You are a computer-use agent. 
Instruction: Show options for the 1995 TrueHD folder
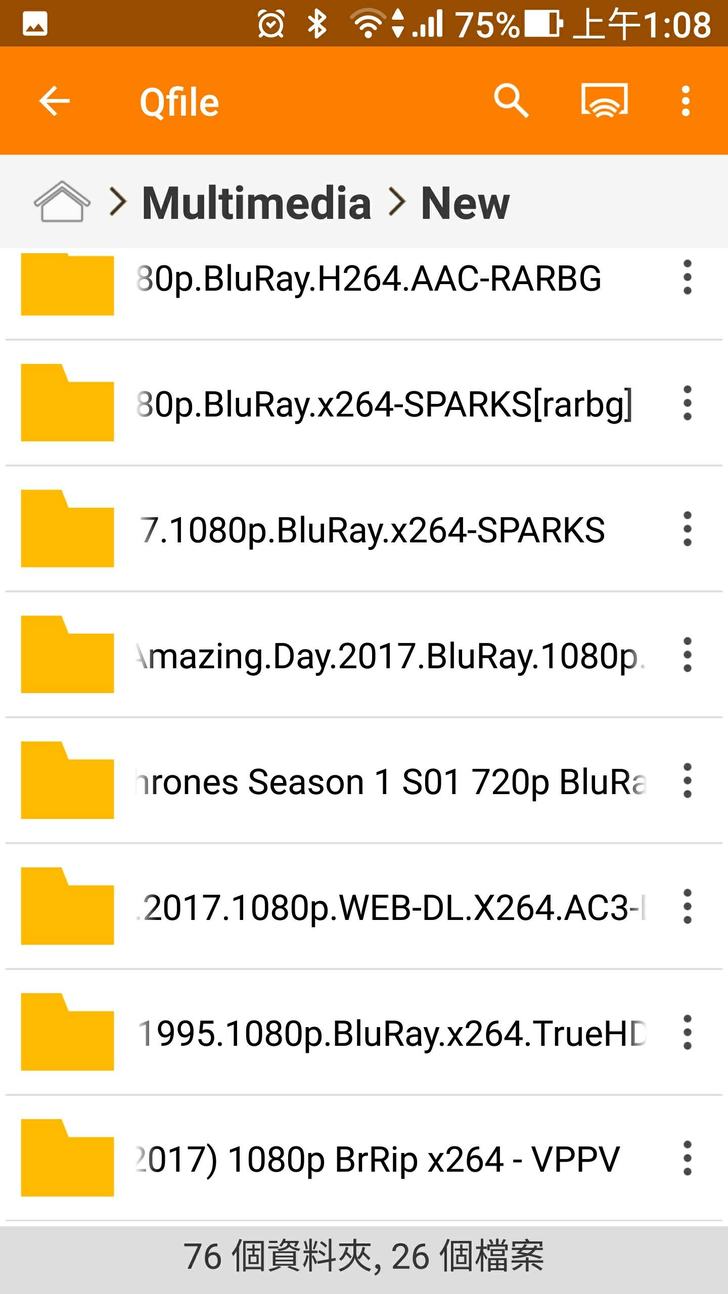[x=687, y=1034]
